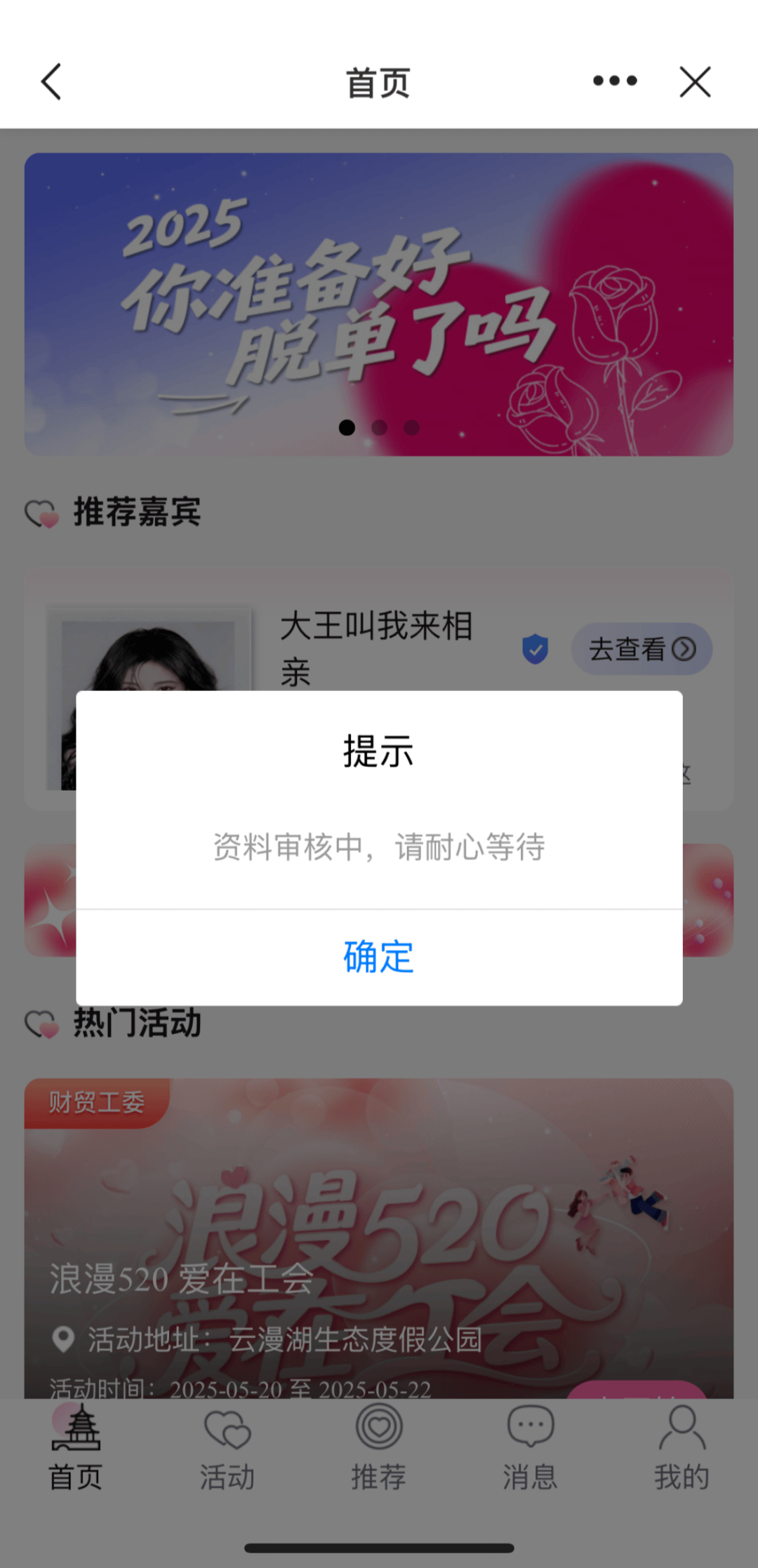Open the three-dot overflow menu

615,81
